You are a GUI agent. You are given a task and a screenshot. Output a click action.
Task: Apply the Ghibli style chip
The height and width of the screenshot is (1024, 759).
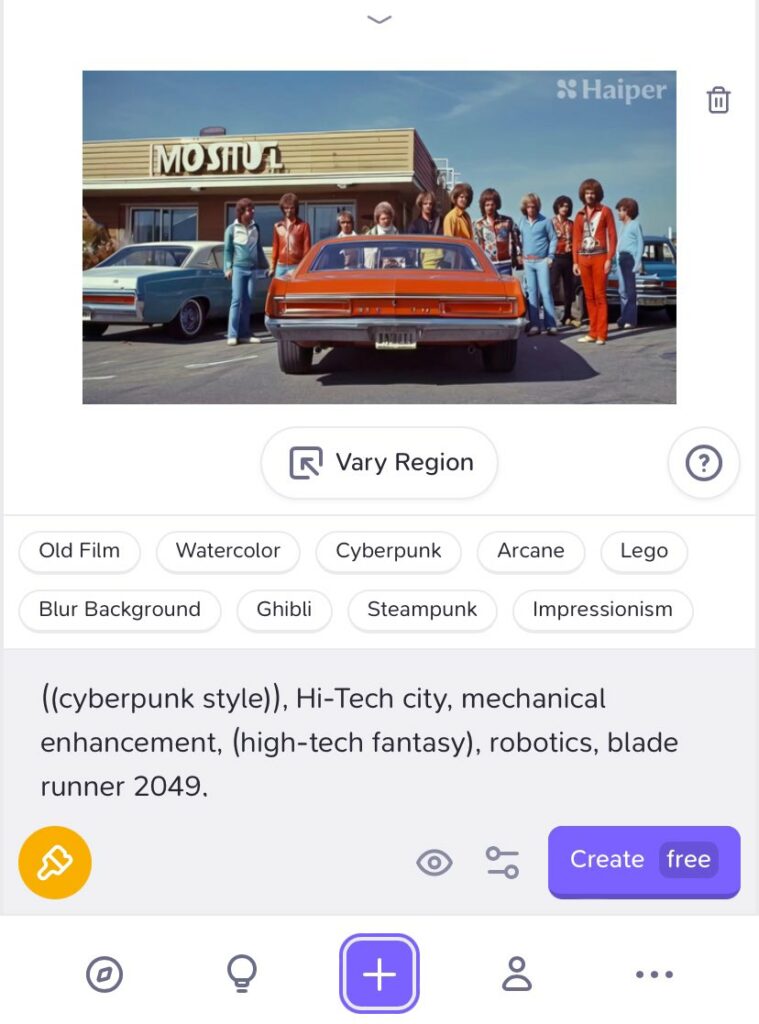pos(284,610)
